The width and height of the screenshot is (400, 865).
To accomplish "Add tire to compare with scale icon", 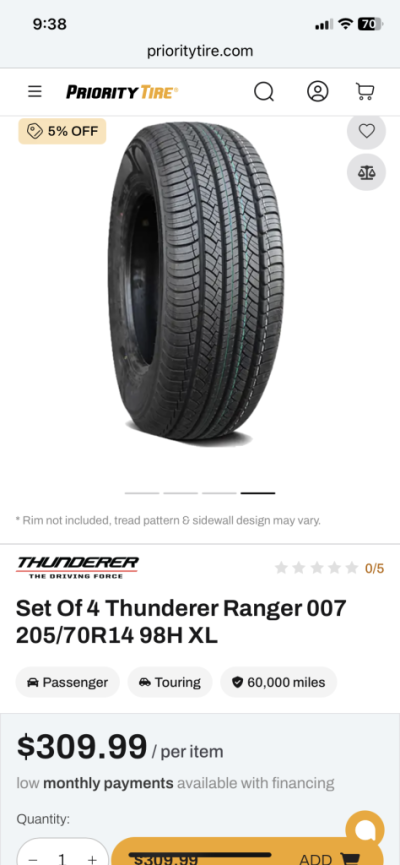I will pyautogui.click(x=366, y=172).
